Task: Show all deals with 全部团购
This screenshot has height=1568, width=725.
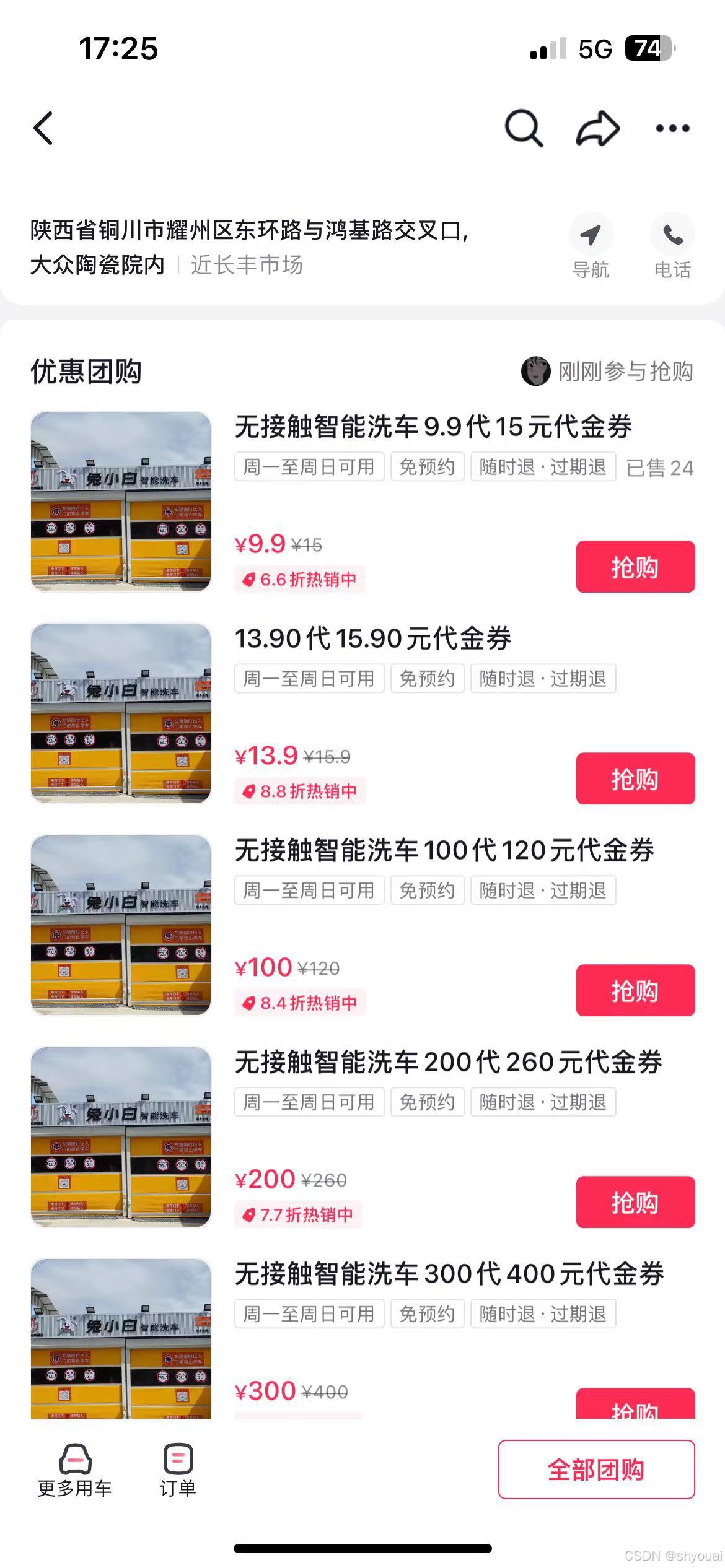Action: (596, 1470)
